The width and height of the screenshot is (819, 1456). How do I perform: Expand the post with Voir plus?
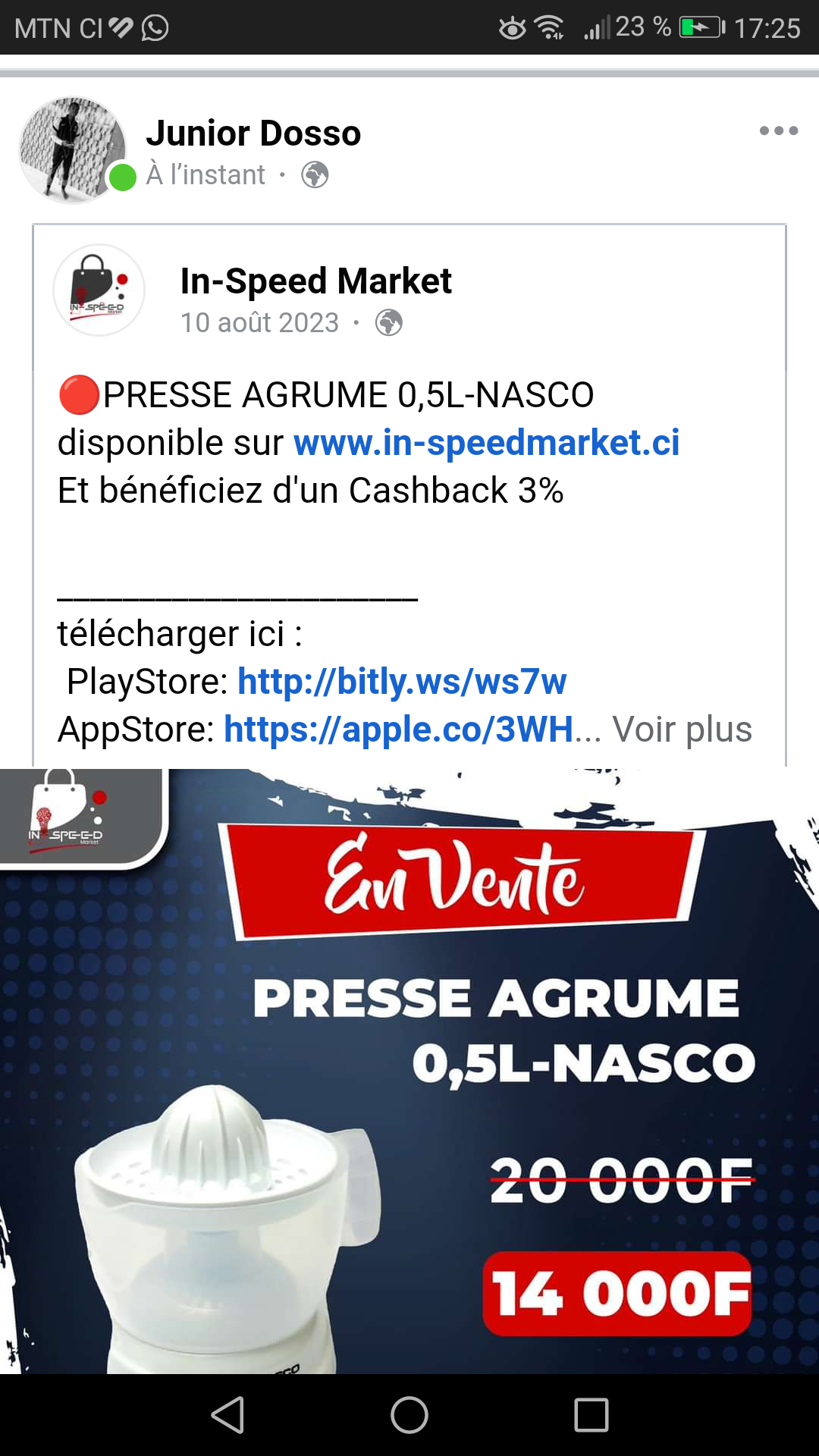(682, 730)
